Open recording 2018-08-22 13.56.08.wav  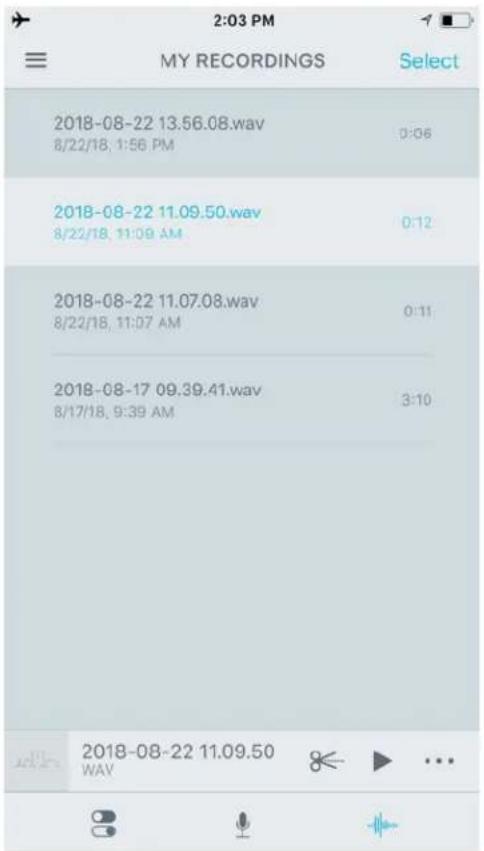point(242,133)
